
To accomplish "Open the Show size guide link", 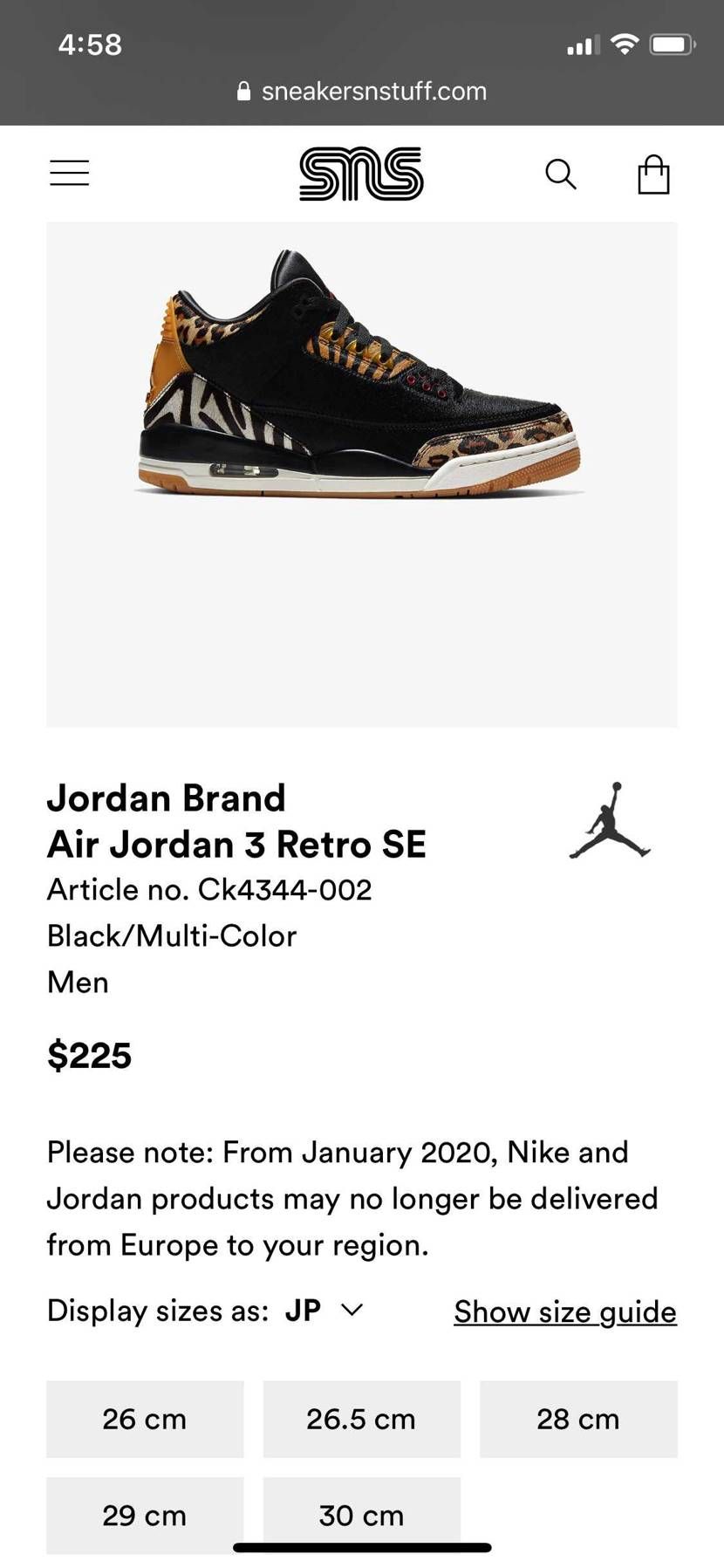I will 565,1311.
